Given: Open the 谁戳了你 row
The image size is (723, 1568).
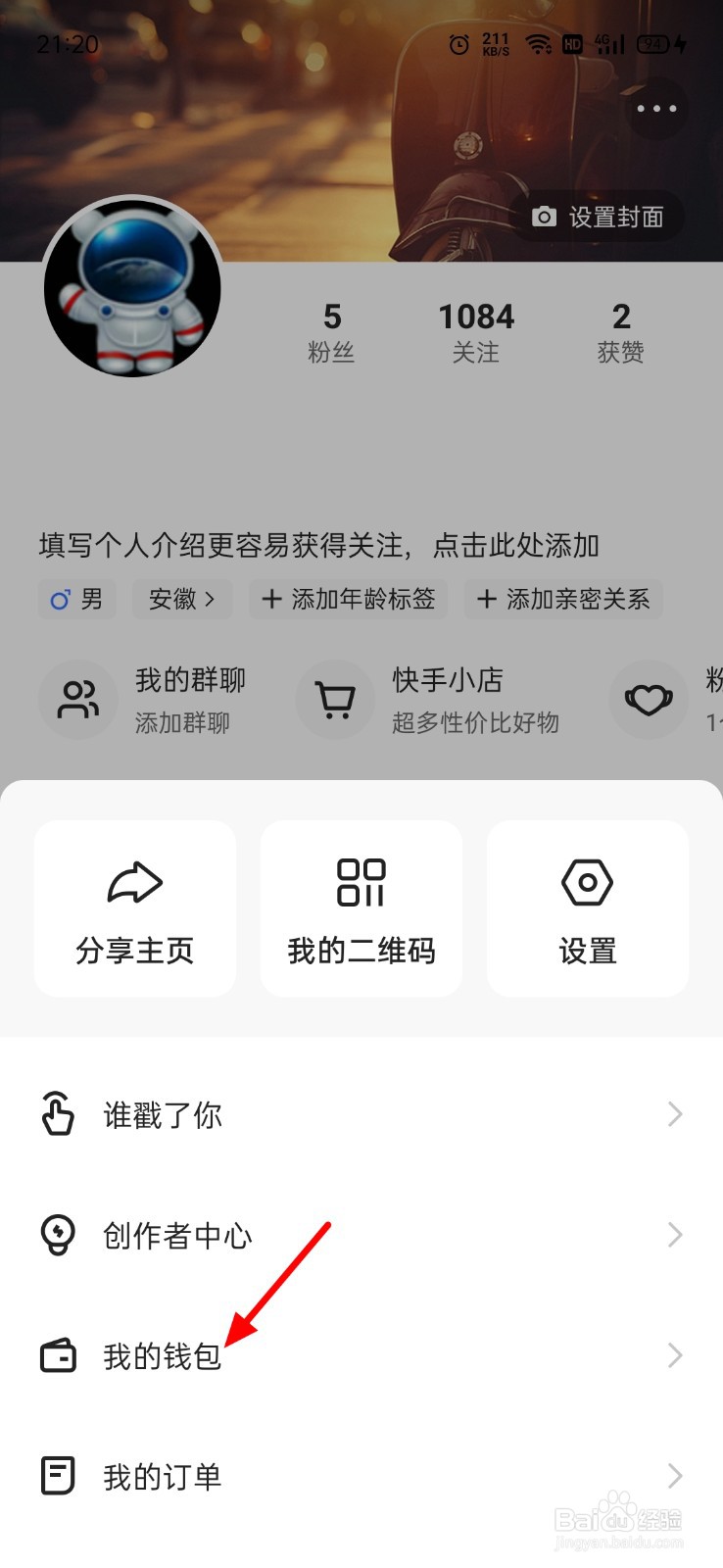Looking at the screenshot, I should point(361,1114).
